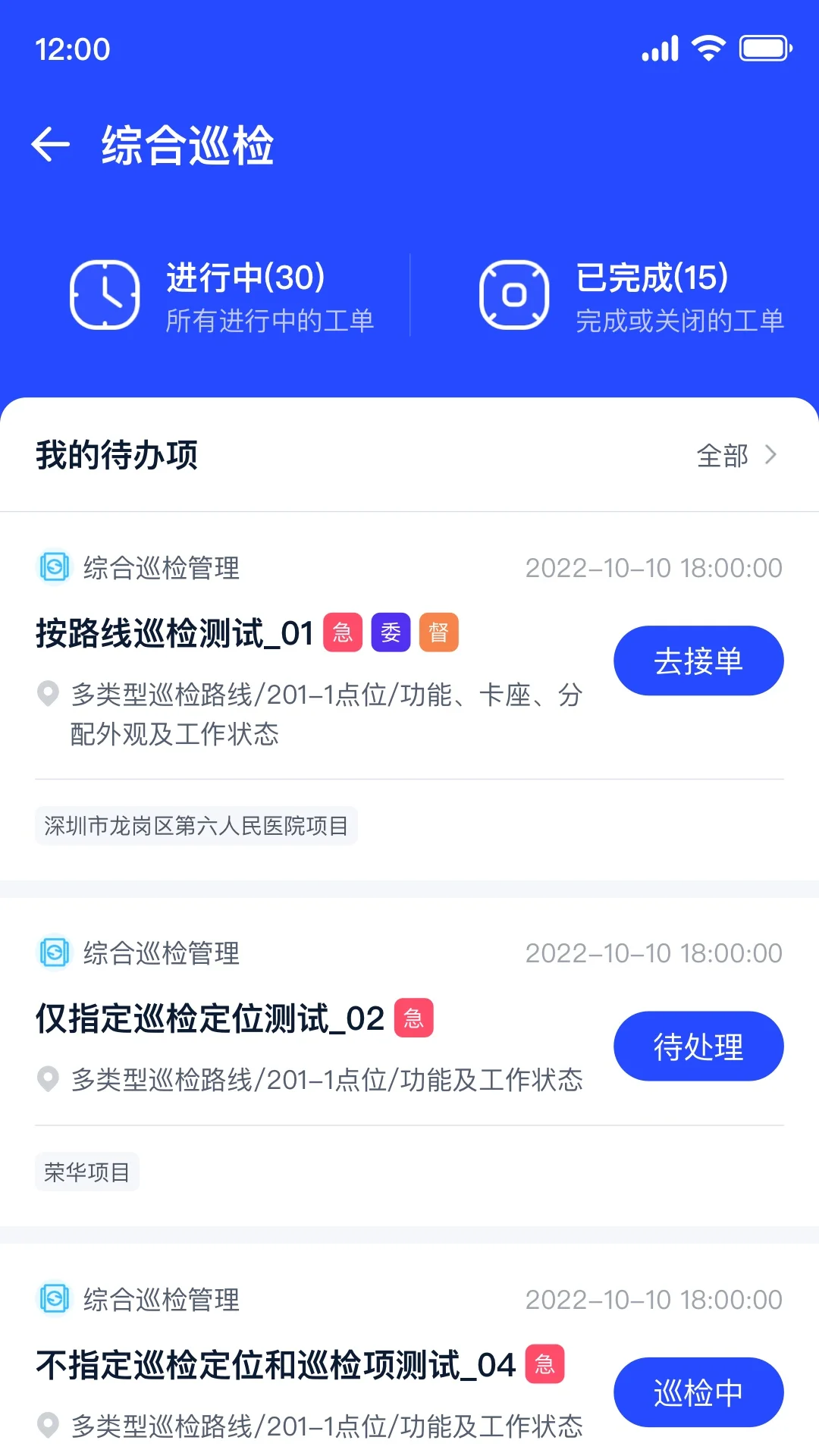
Task: Expand 全部 to view all pending items
Action: 722,456
